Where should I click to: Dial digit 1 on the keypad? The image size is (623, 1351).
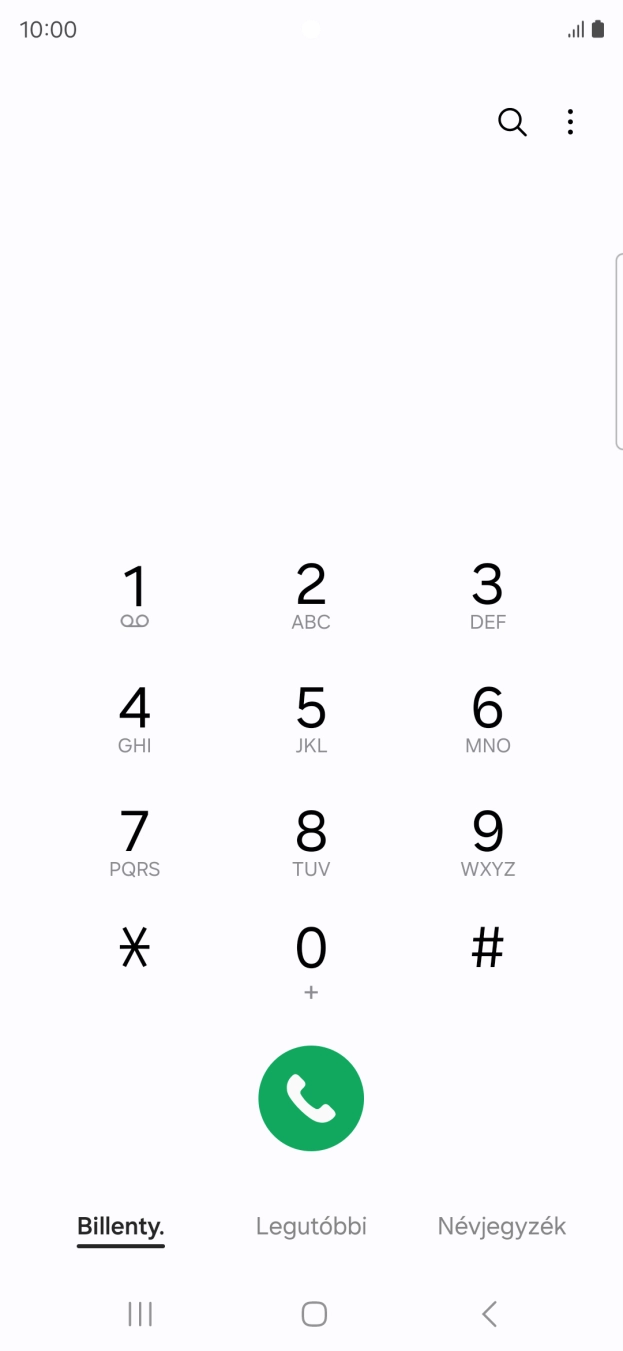coord(135,596)
